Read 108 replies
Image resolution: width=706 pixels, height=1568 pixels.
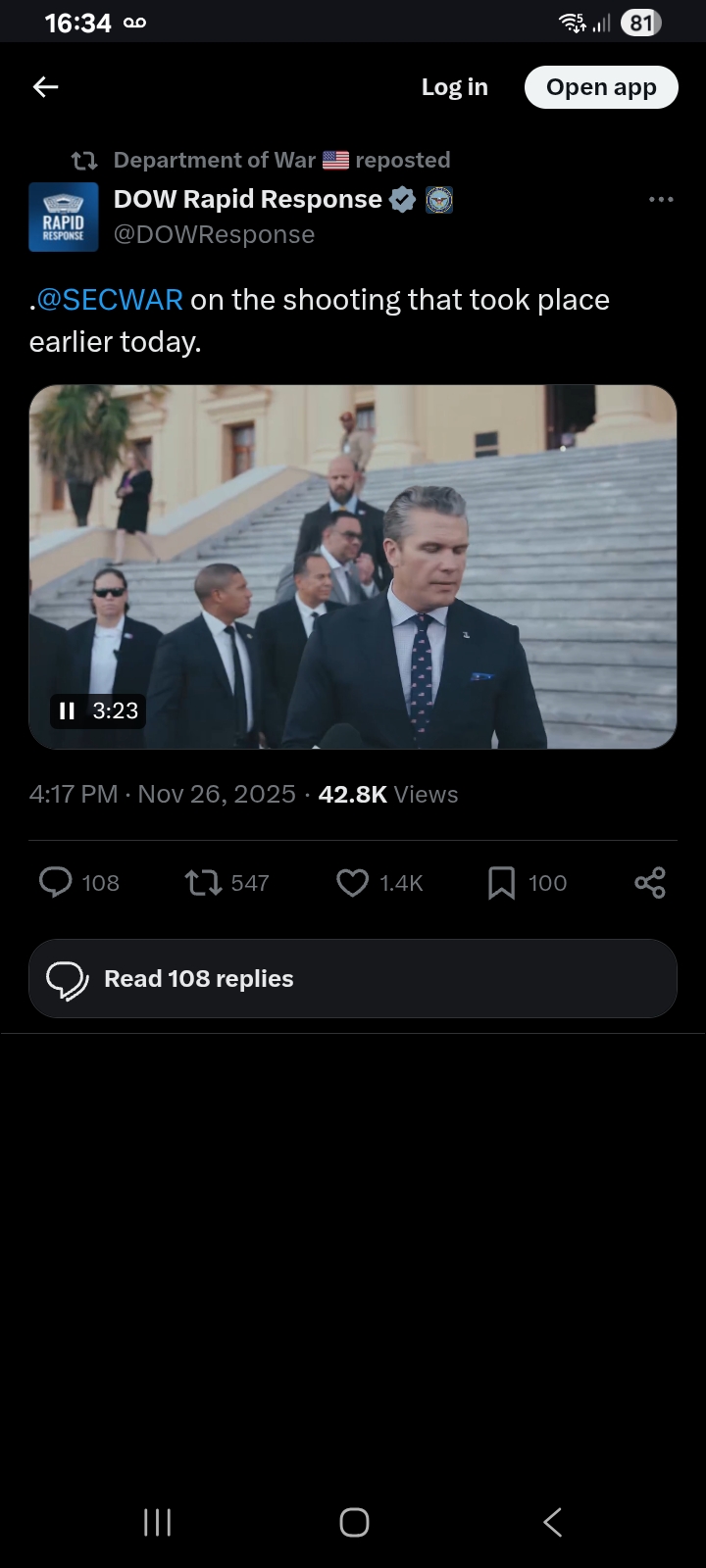(353, 979)
